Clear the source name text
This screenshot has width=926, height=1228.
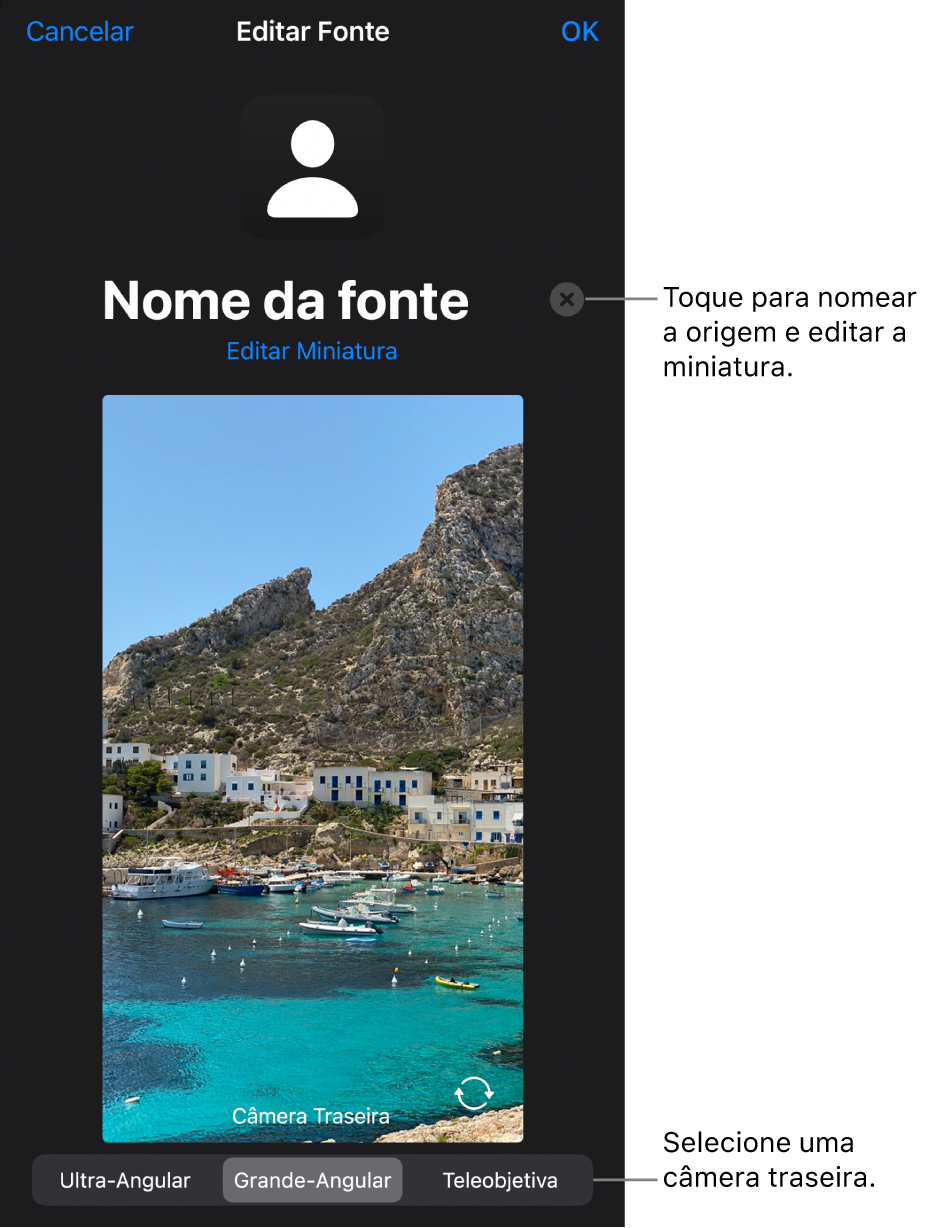pyautogui.click(x=567, y=299)
